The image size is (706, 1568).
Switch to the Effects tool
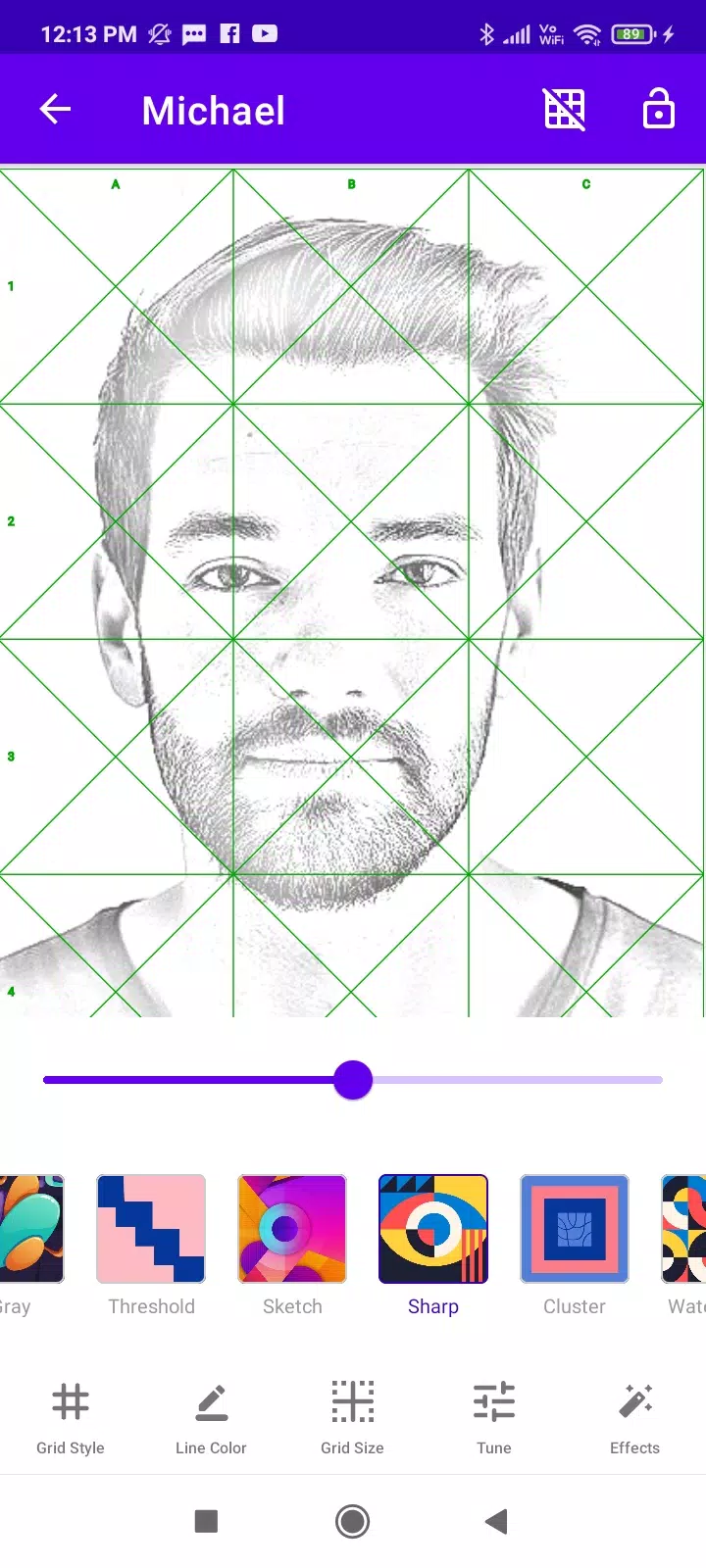pyautogui.click(x=634, y=1417)
